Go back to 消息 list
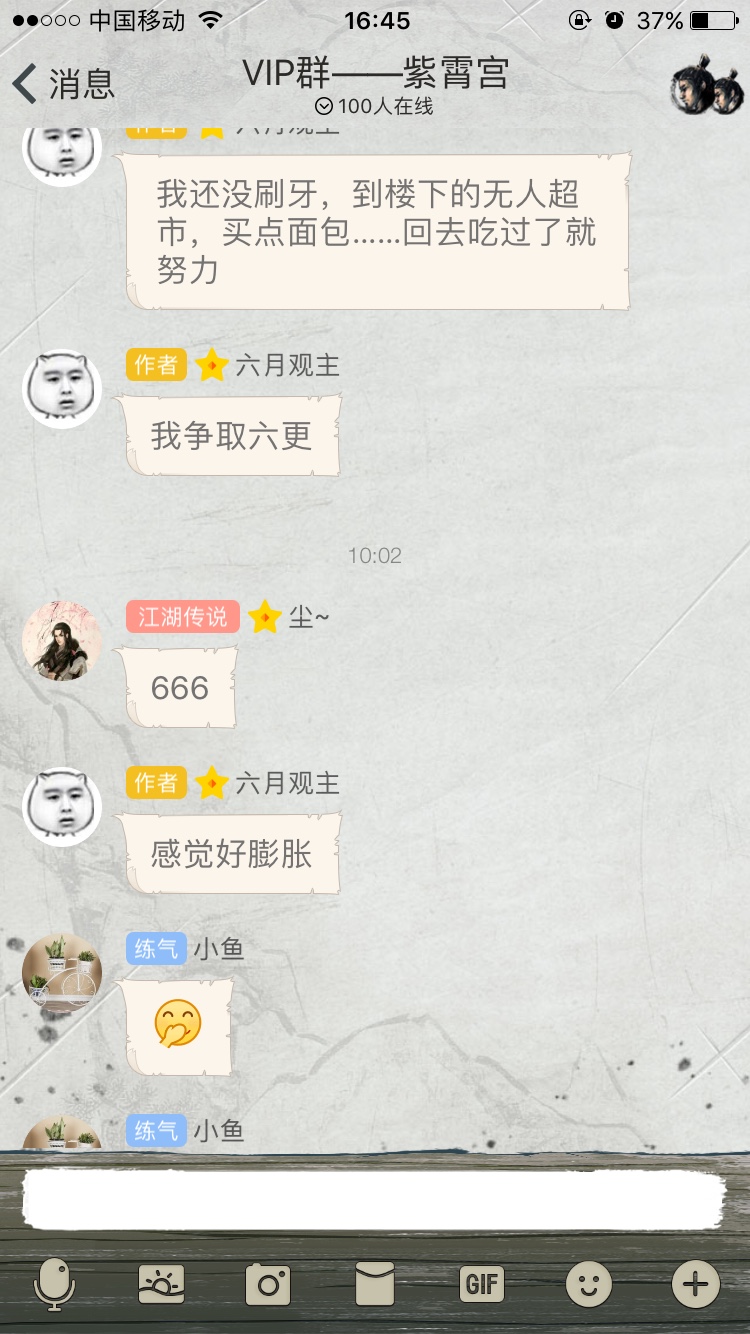 click(x=62, y=84)
